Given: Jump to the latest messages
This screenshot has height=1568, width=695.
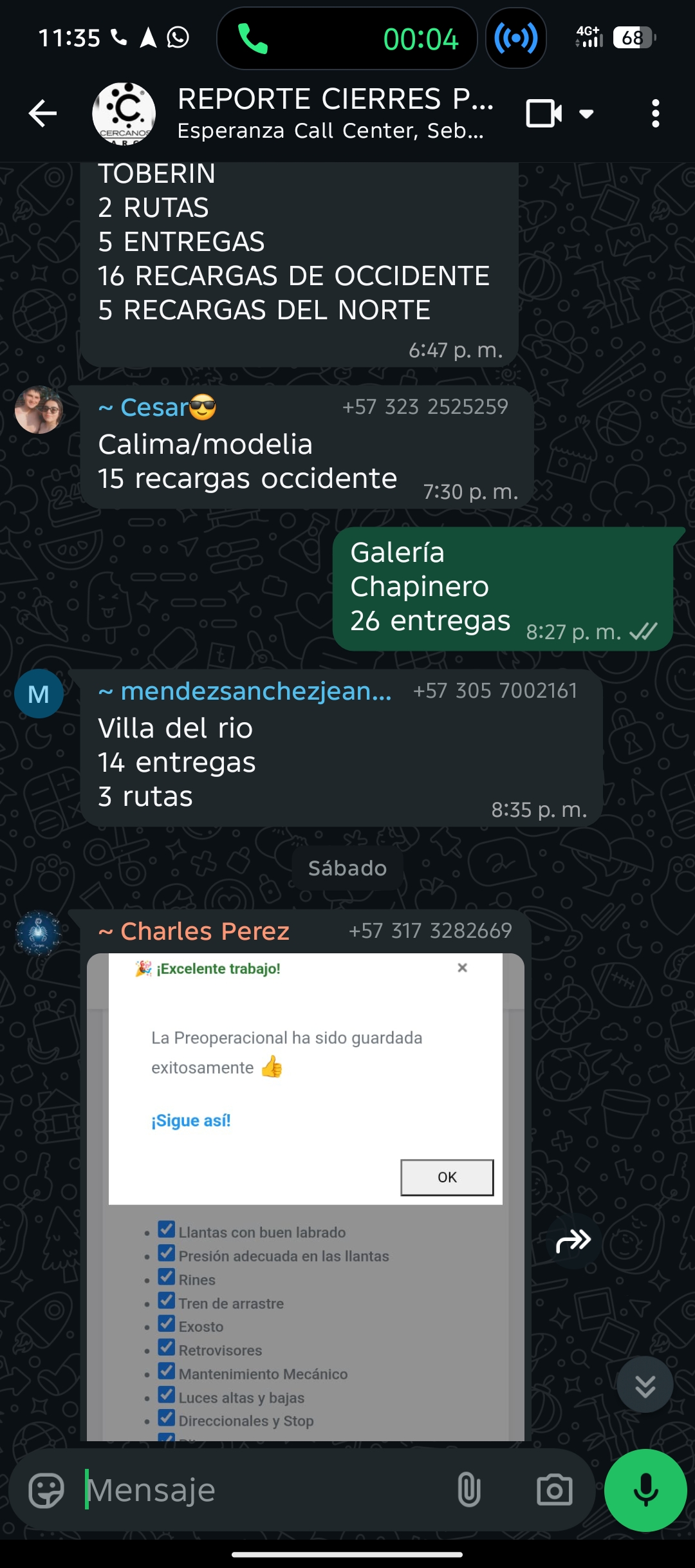Looking at the screenshot, I should (645, 1385).
